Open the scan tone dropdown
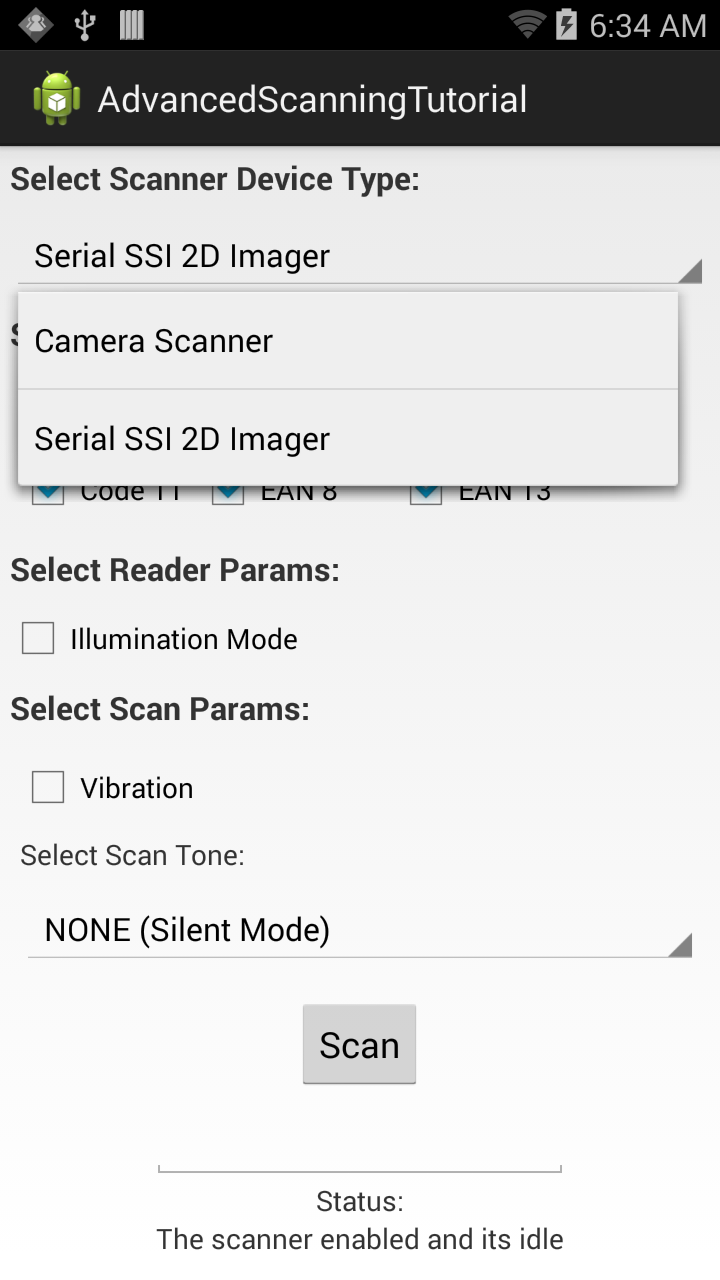 [360, 931]
